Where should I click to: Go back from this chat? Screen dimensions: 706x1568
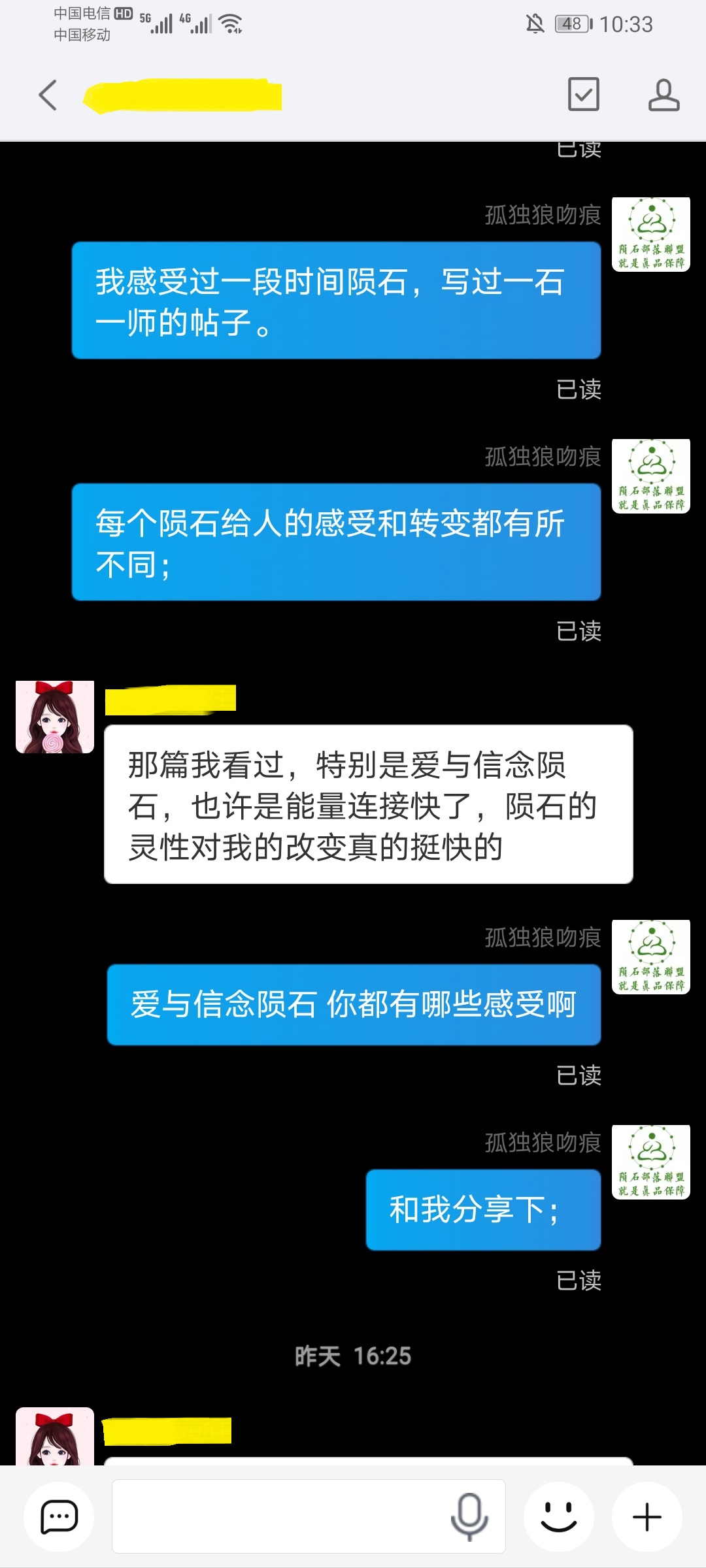(48, 95)
